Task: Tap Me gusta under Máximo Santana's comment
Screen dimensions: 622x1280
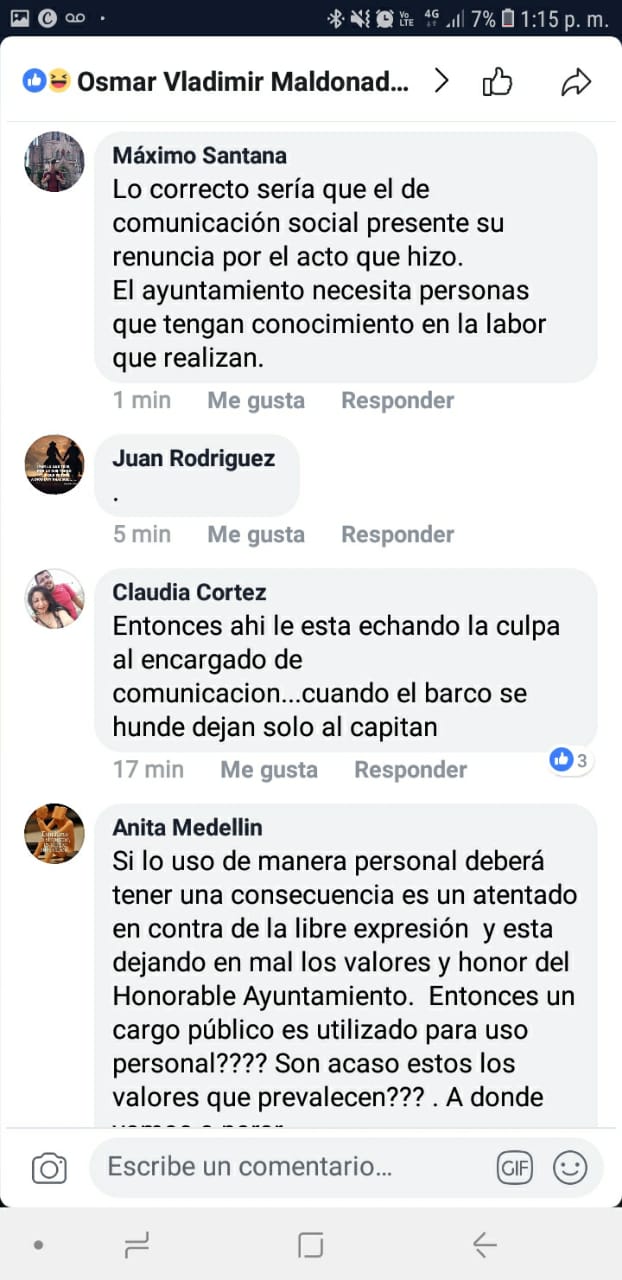Action: pos(256,400)
